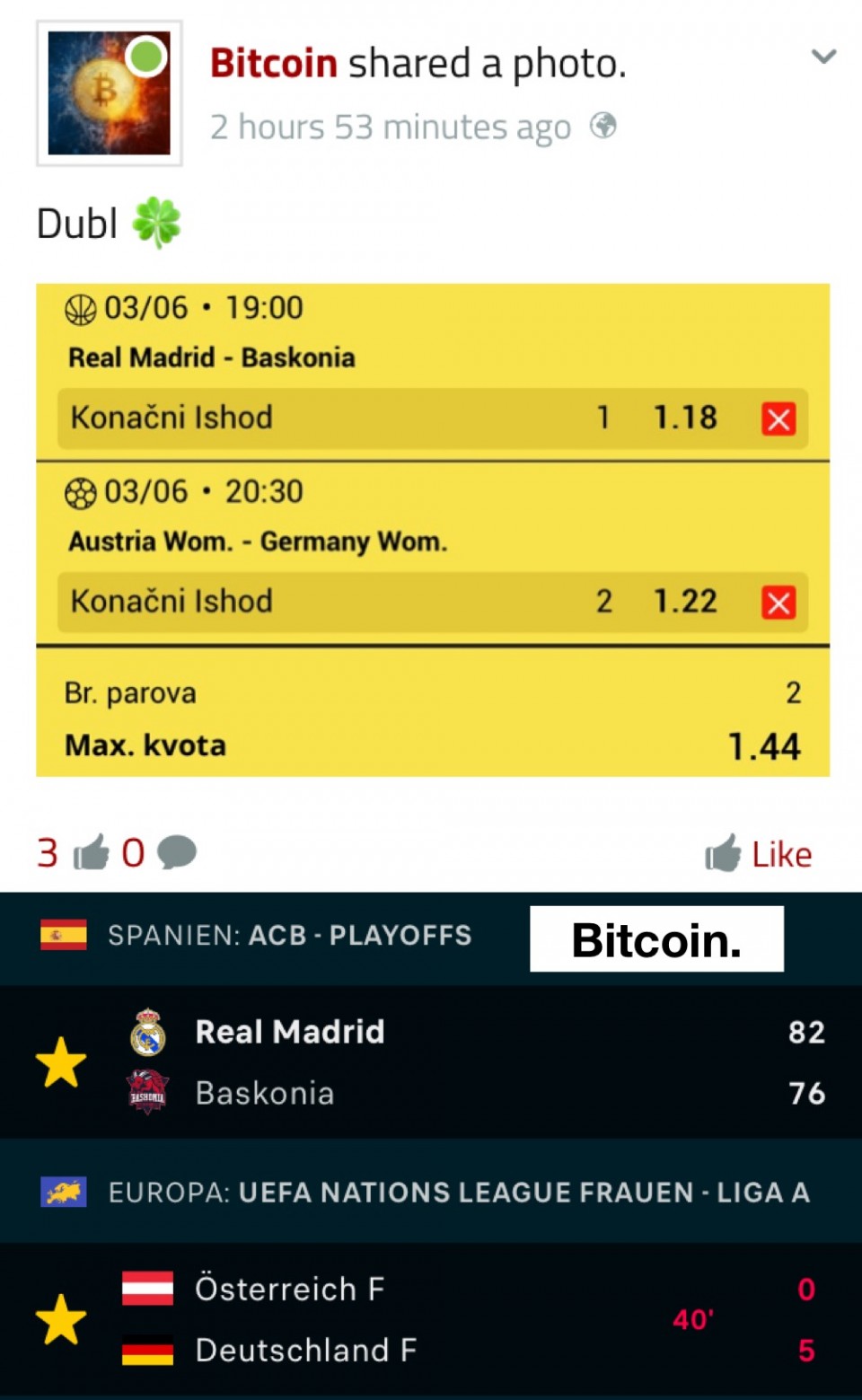This screenshot has height=1400, width=862.
Task: Open the Bitcoin profile name link
Action: point(274,64)
